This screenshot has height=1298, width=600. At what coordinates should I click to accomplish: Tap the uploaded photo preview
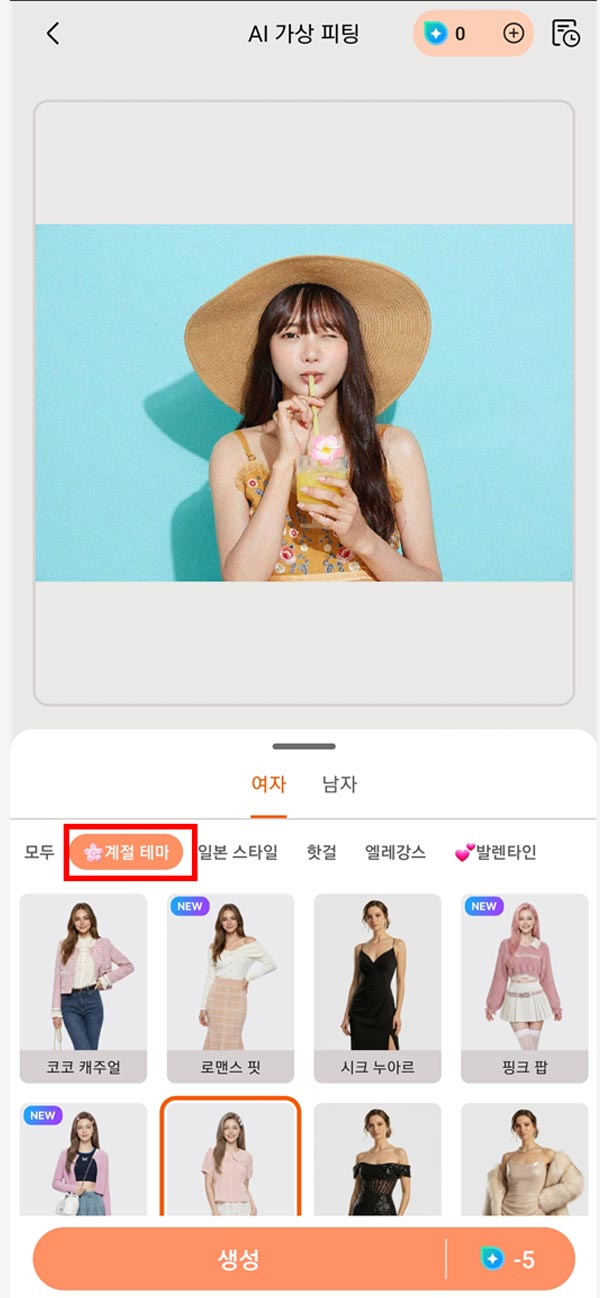(304, 402)
